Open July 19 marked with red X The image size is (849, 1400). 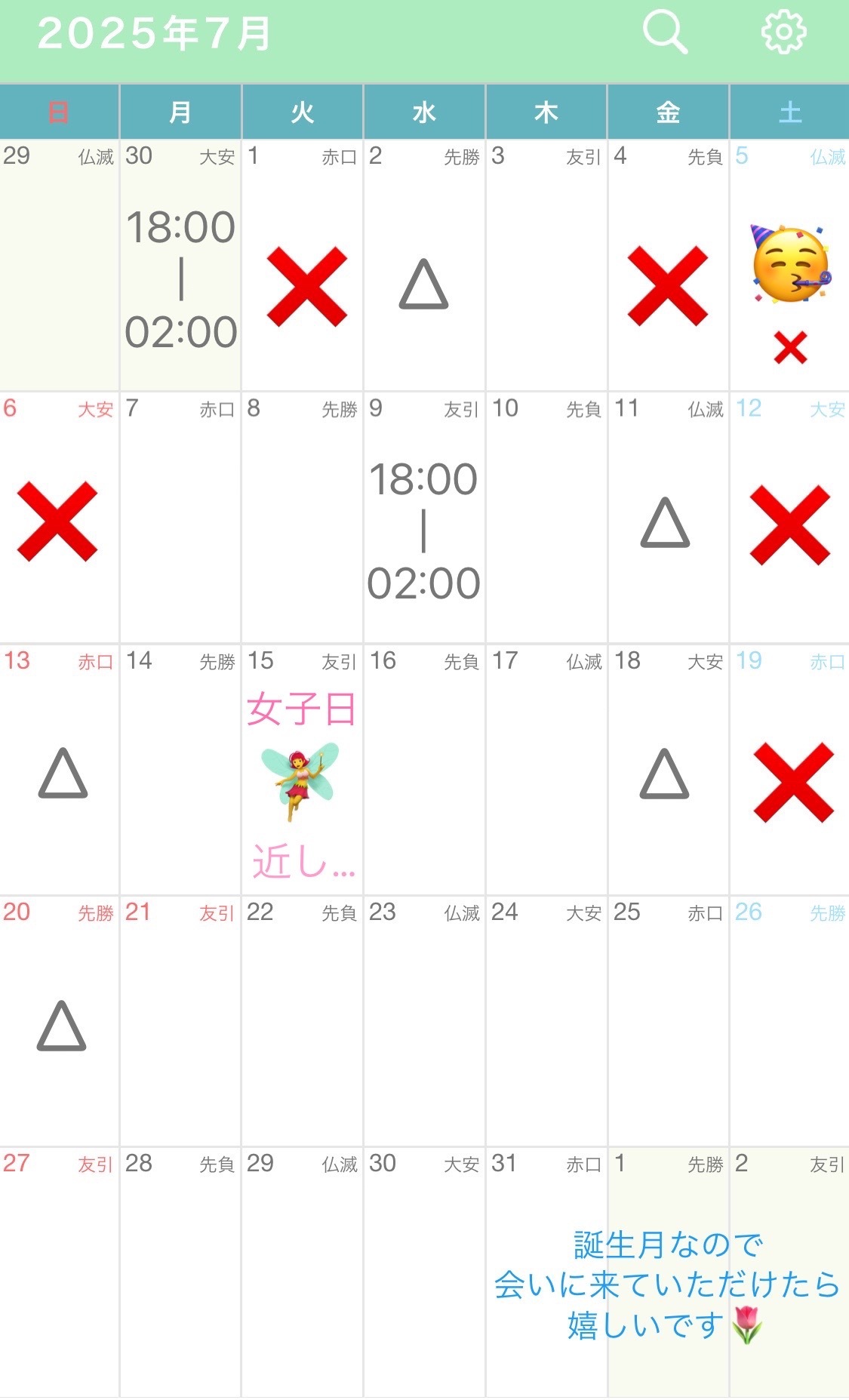(790, 770)
